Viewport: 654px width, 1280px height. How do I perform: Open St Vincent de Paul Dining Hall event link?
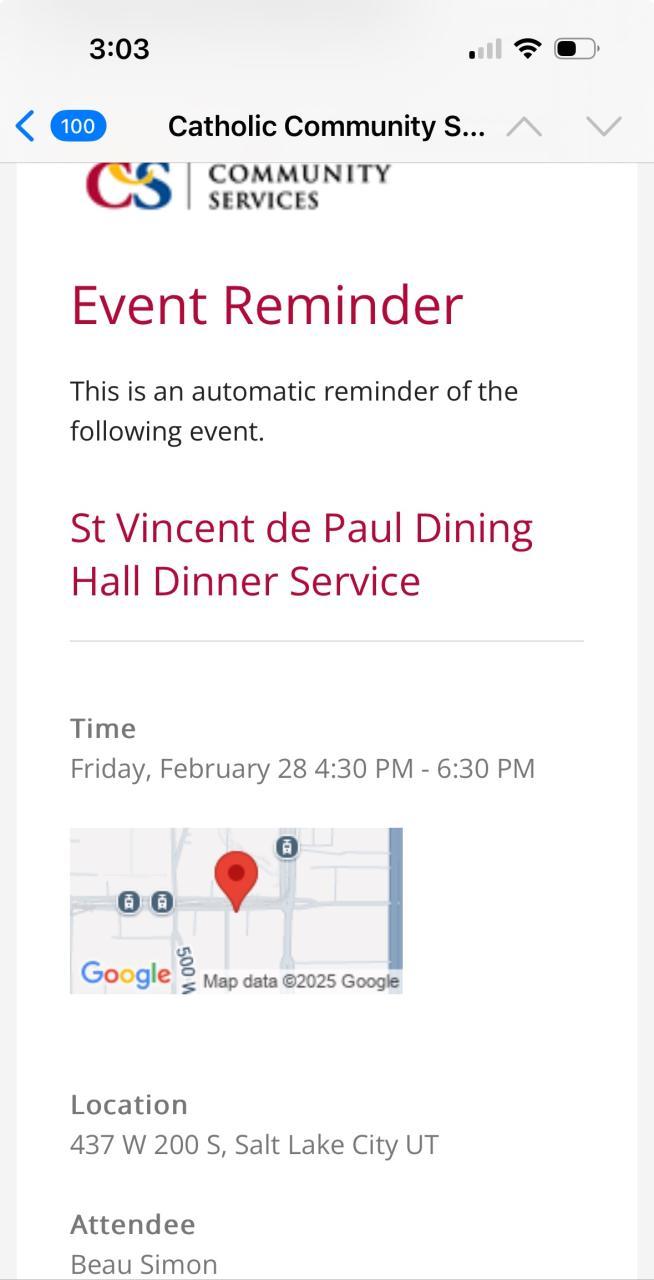point(301,554)
